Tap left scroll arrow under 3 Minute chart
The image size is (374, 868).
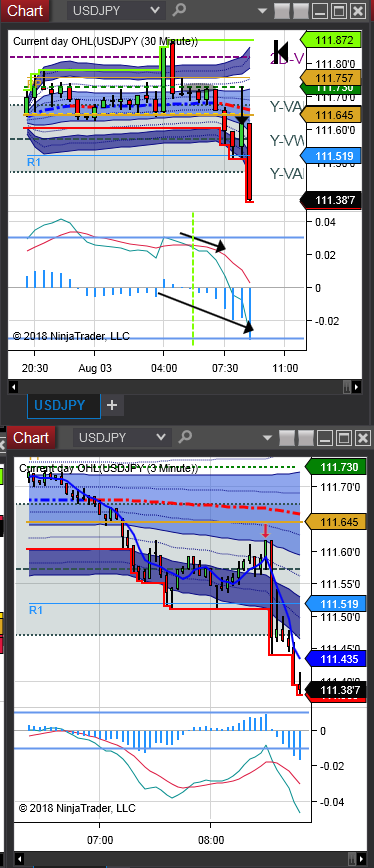click(18, 858)
